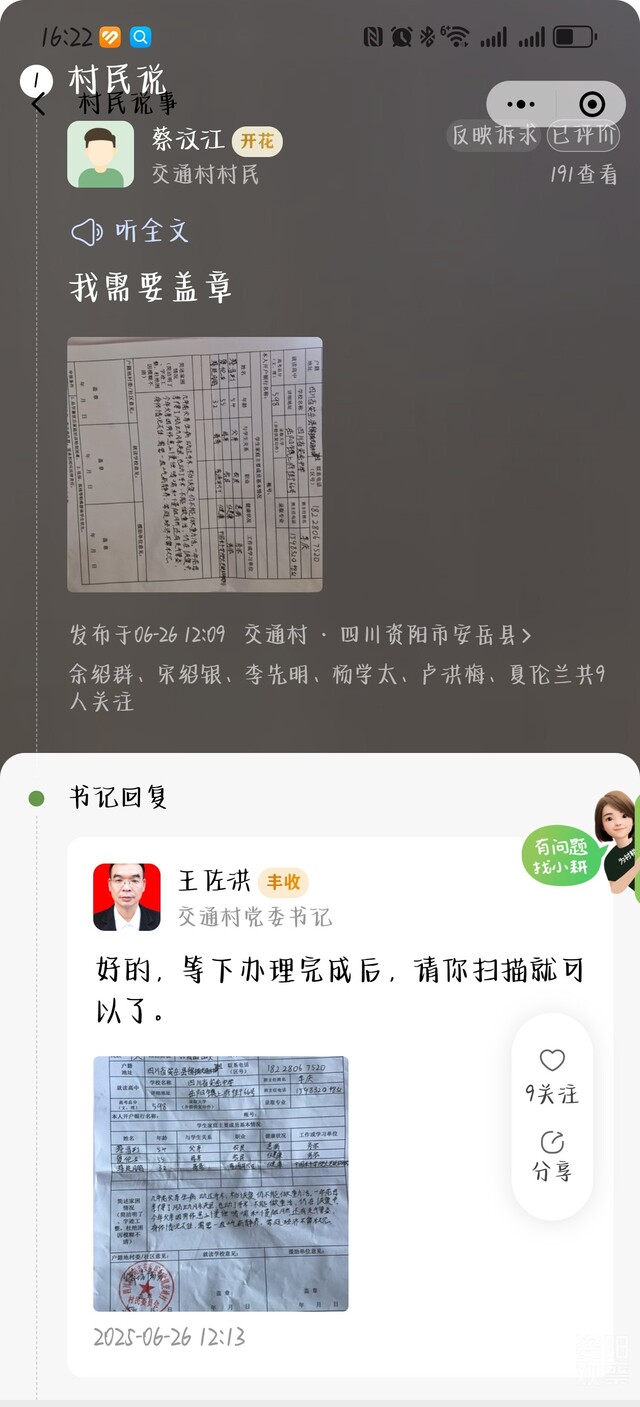
Task: Follow this post with the heart icon
Action: [552, 1062]
